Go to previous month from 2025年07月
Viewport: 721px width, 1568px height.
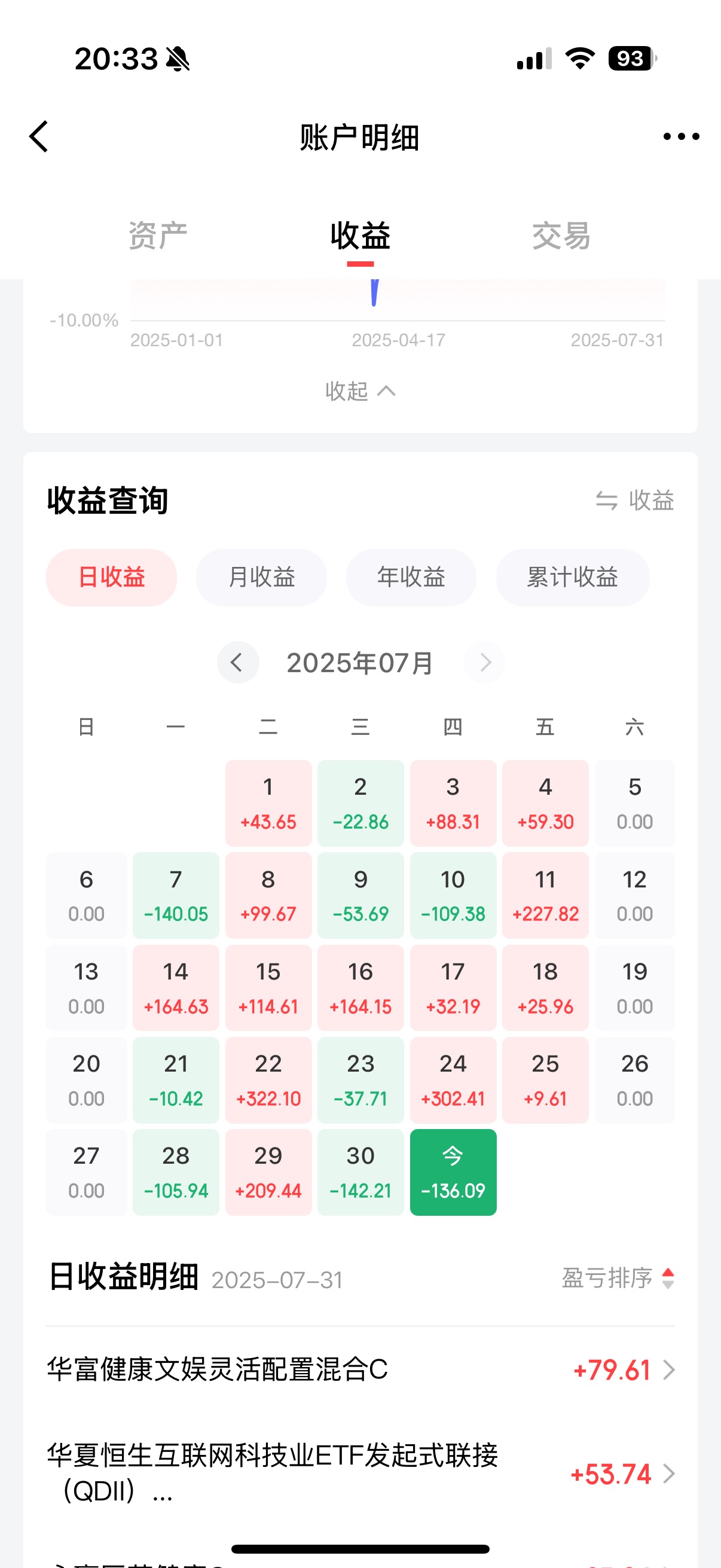tap(237, 662)
